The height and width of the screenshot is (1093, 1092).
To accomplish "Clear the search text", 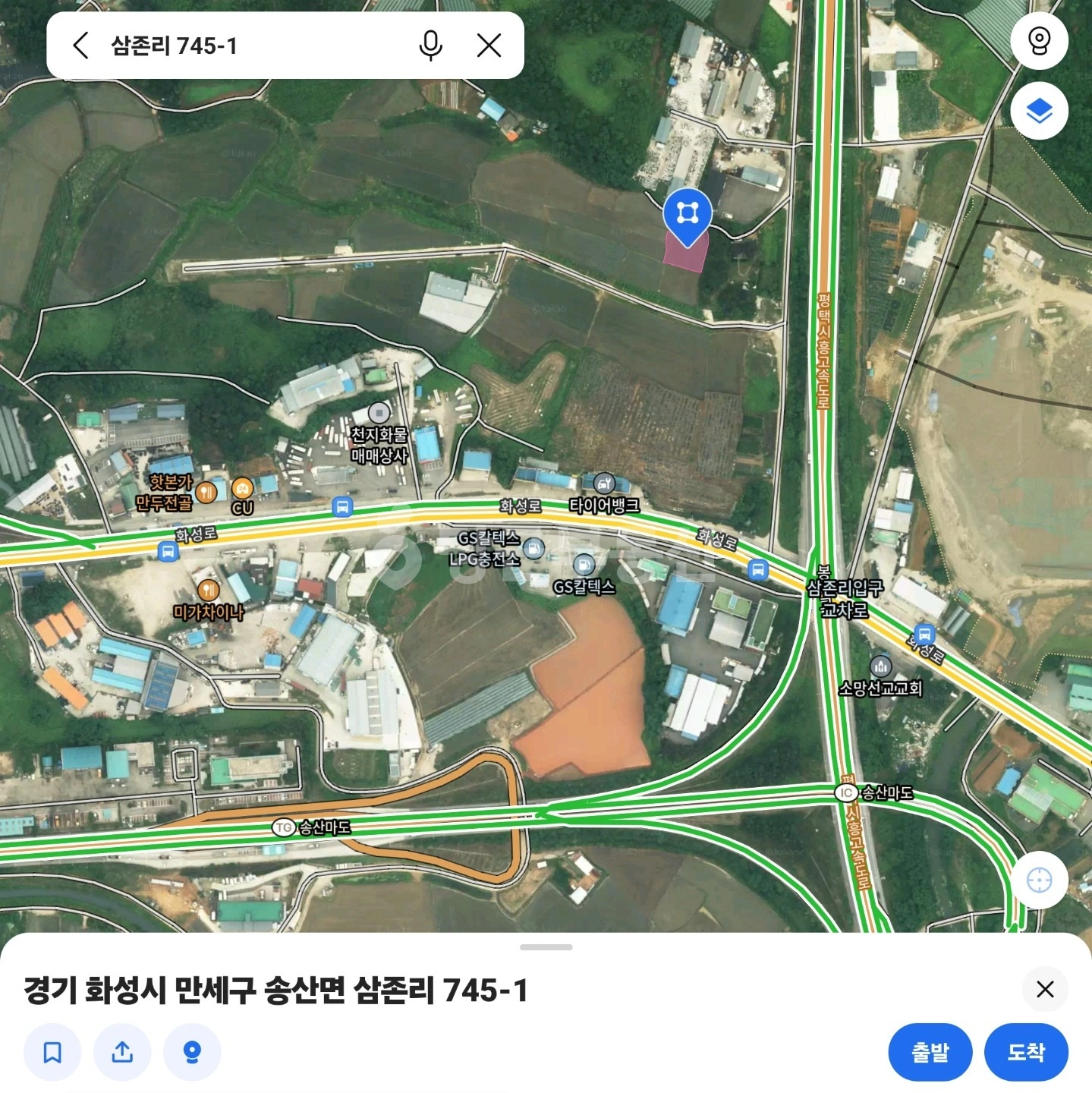I will [489, 46].
